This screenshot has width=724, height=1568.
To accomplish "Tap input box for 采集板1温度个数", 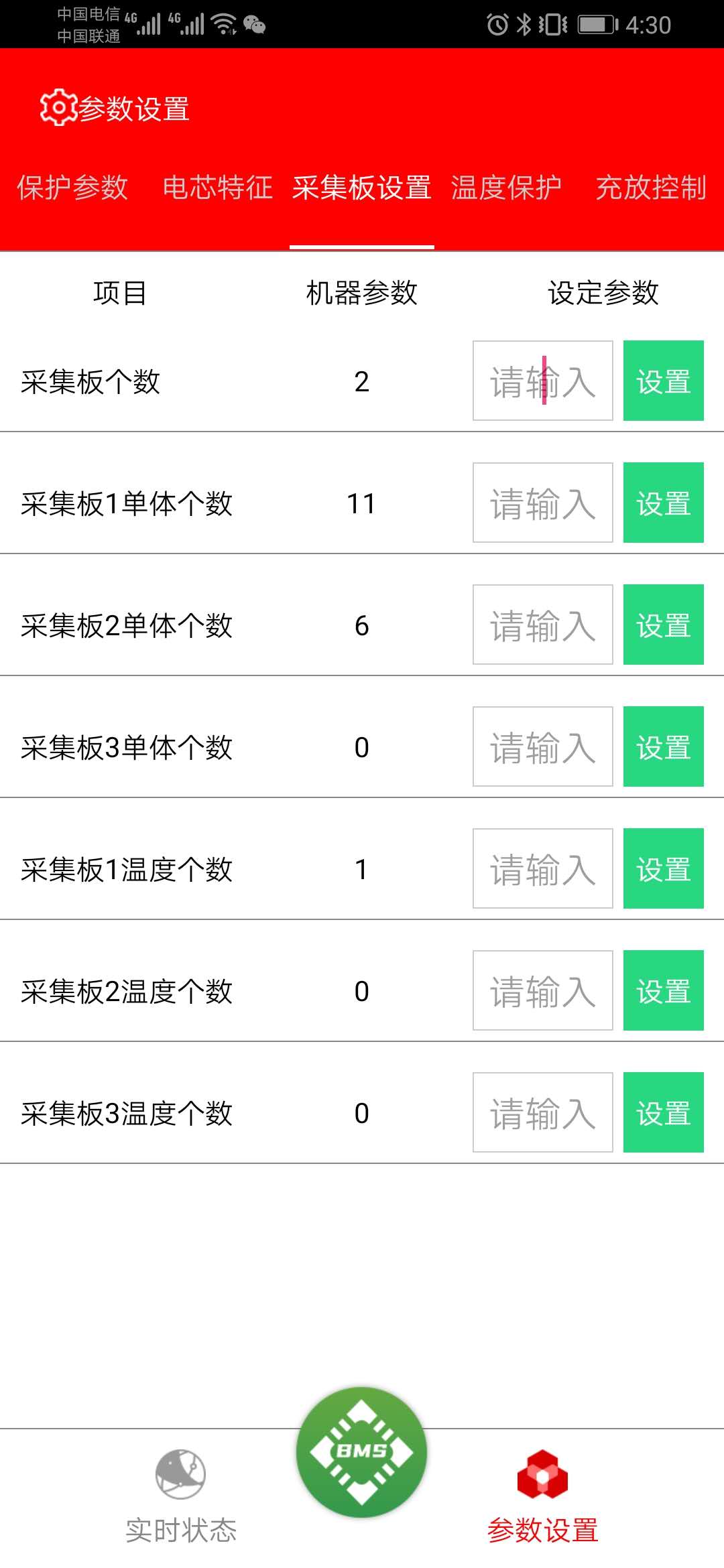I will coord(543,868).
